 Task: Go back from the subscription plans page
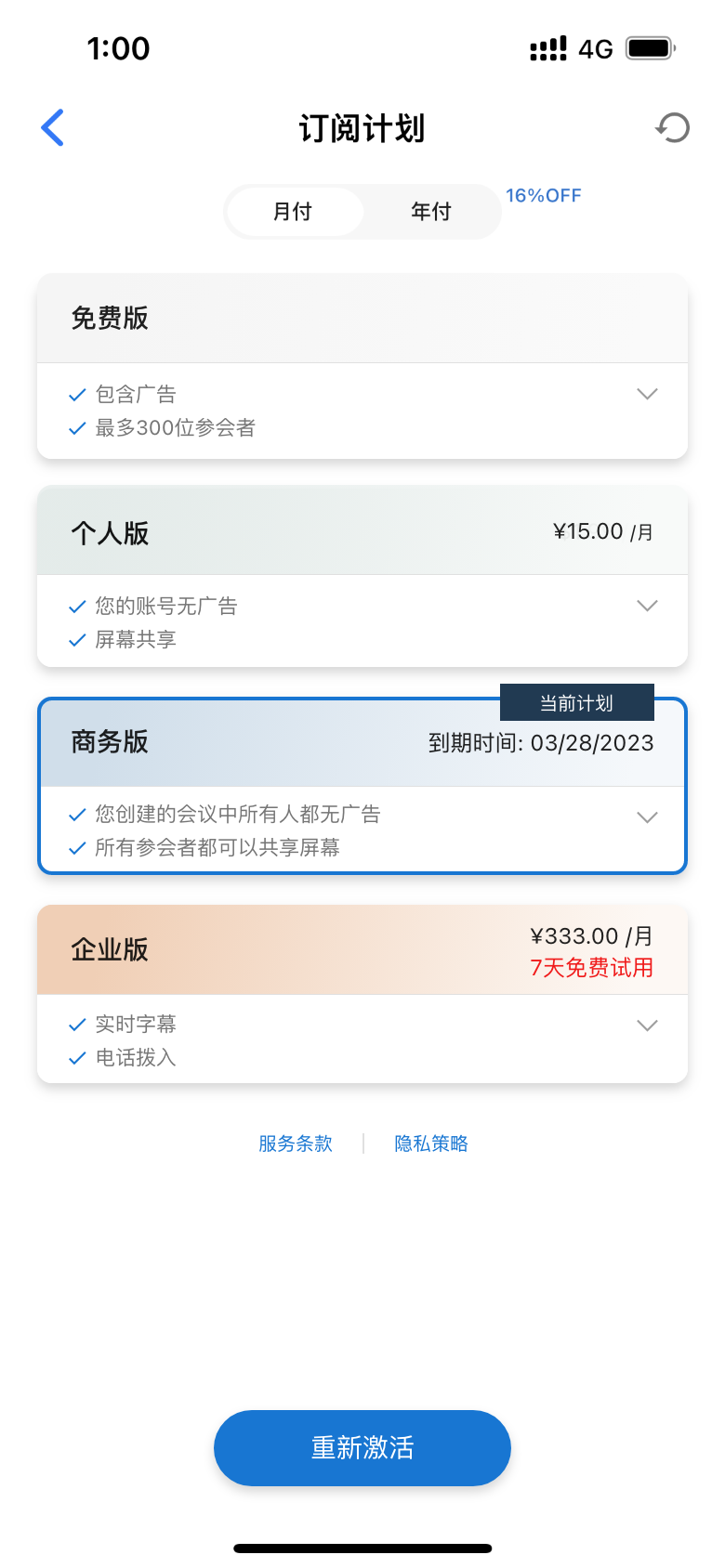[x=53, y=127]
